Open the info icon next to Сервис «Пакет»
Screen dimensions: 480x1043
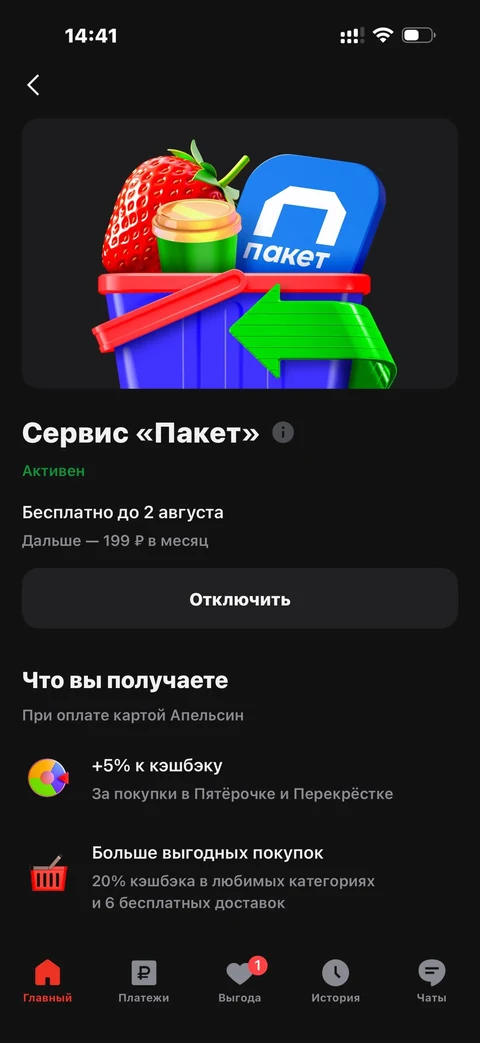pos(283,433)
